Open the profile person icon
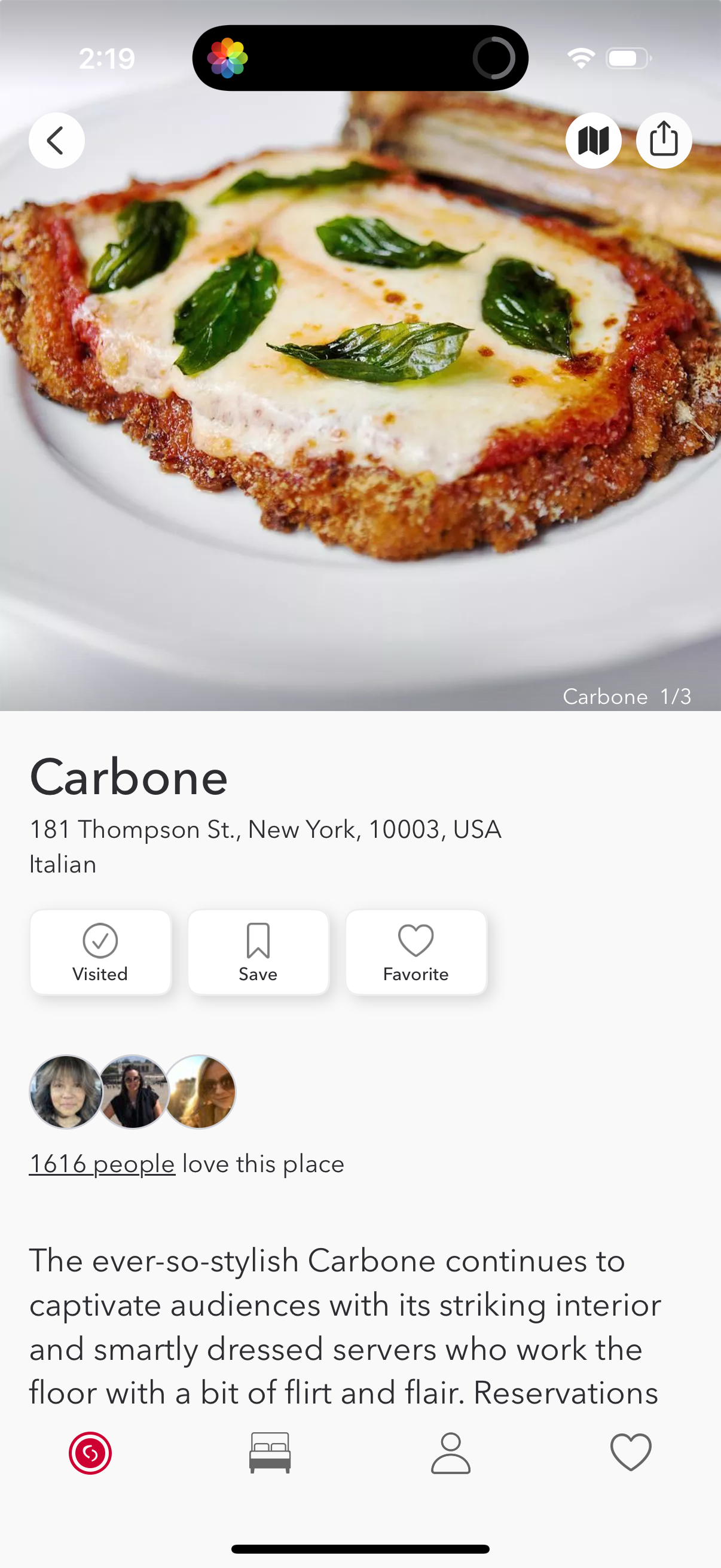Screen dimensions: 721x1568 click(x=450, y=1454)
